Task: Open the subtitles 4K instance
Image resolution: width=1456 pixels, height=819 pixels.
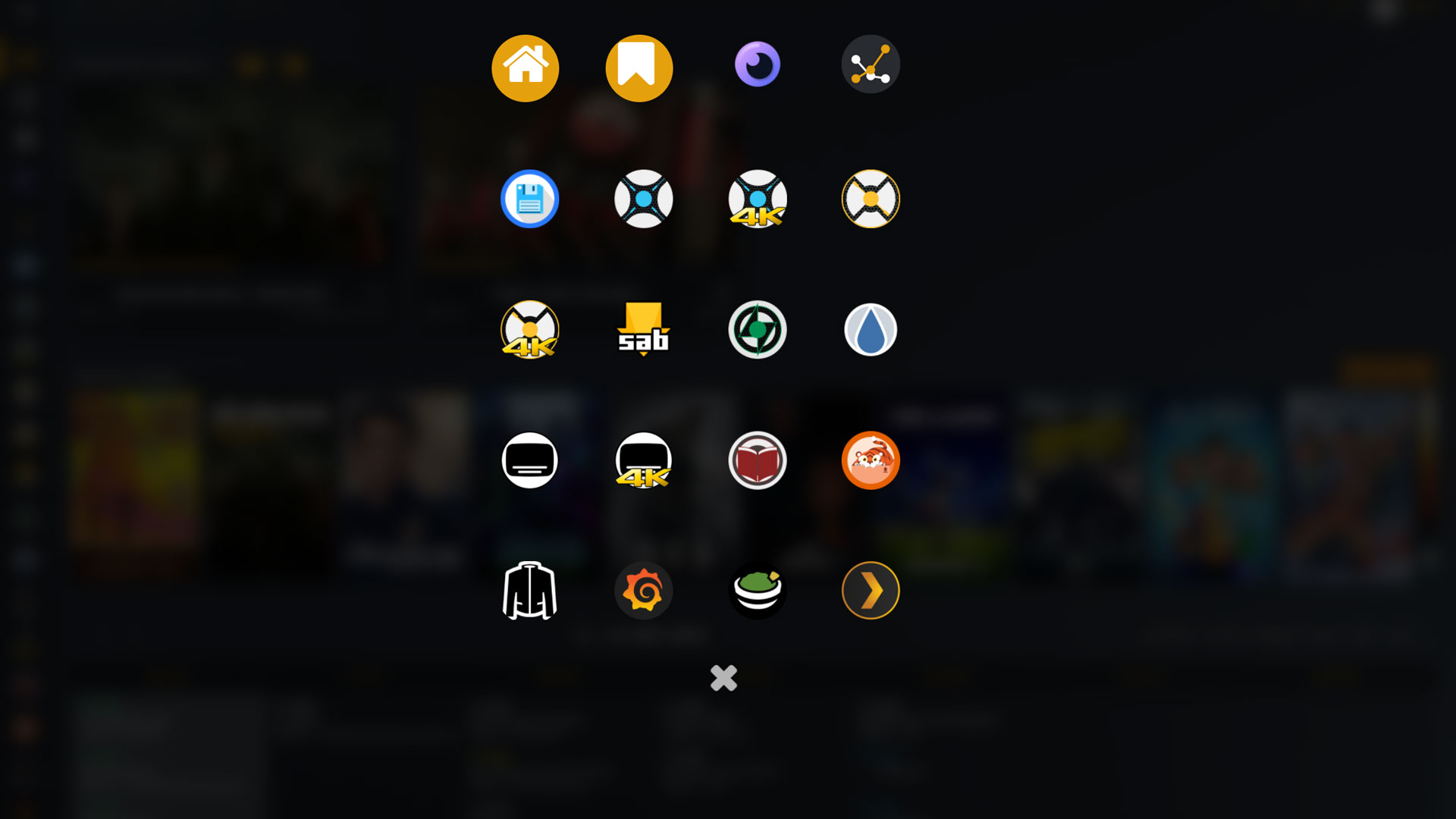Action: [643, 460]
